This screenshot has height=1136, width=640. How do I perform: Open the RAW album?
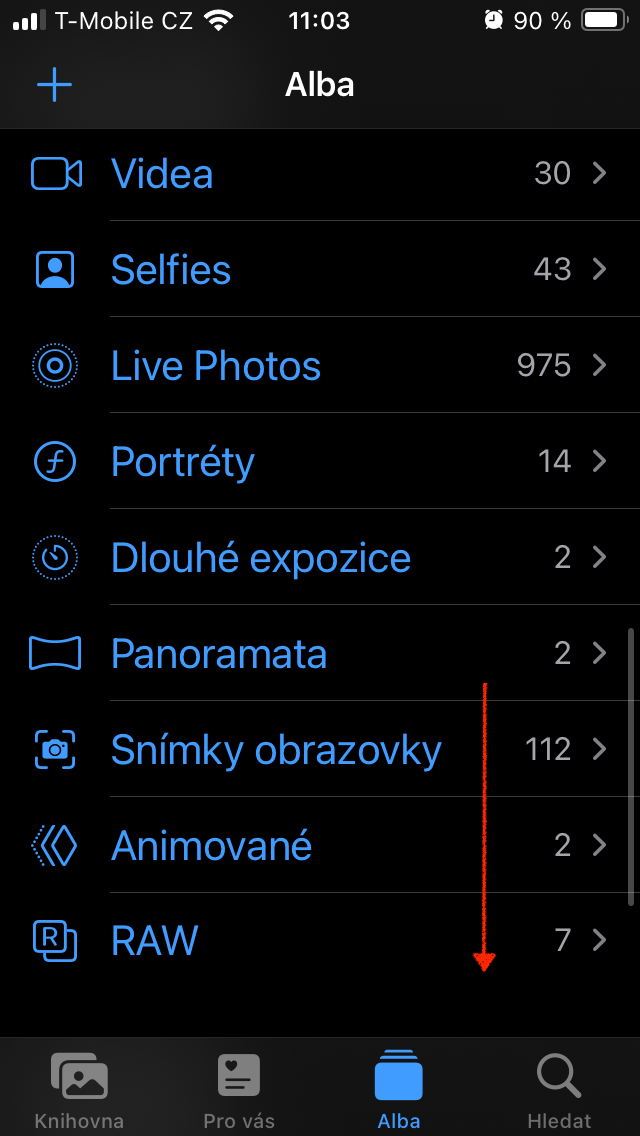click(155, 940)
